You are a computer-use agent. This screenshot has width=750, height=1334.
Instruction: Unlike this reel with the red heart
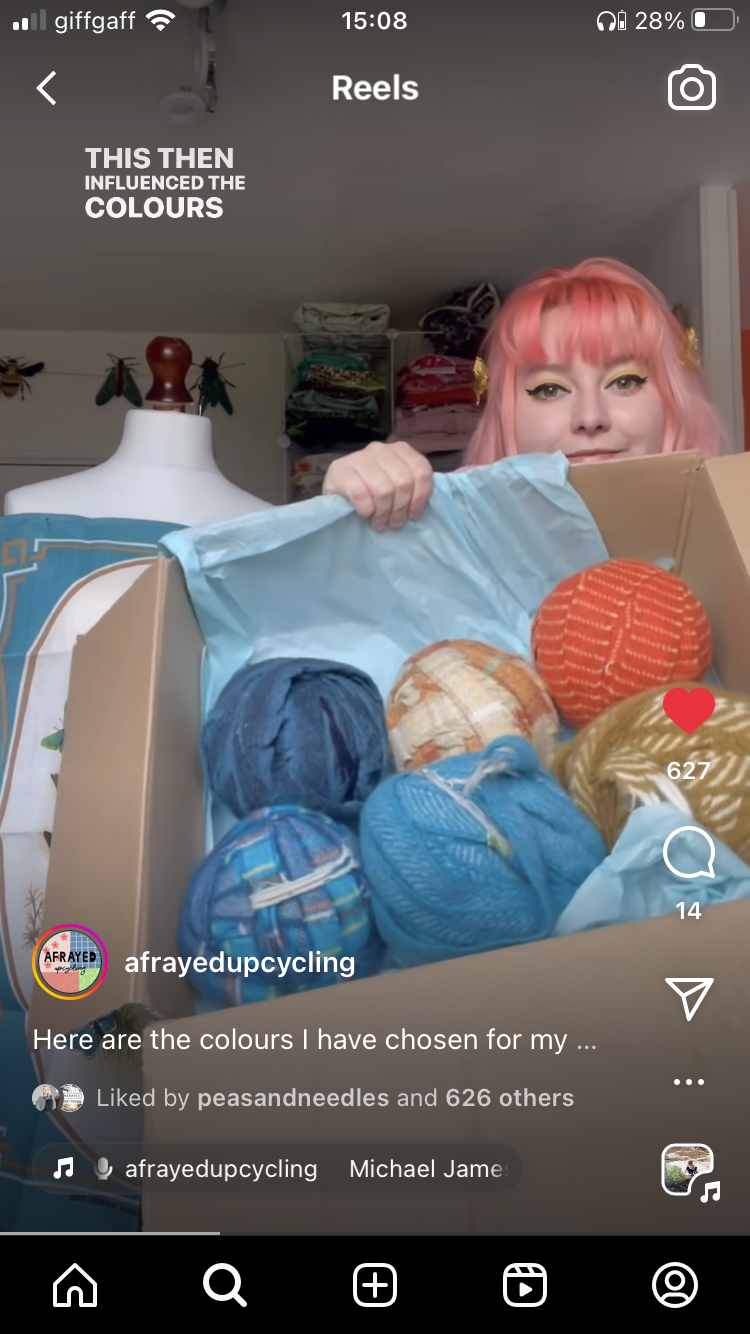tap(689, 711)
